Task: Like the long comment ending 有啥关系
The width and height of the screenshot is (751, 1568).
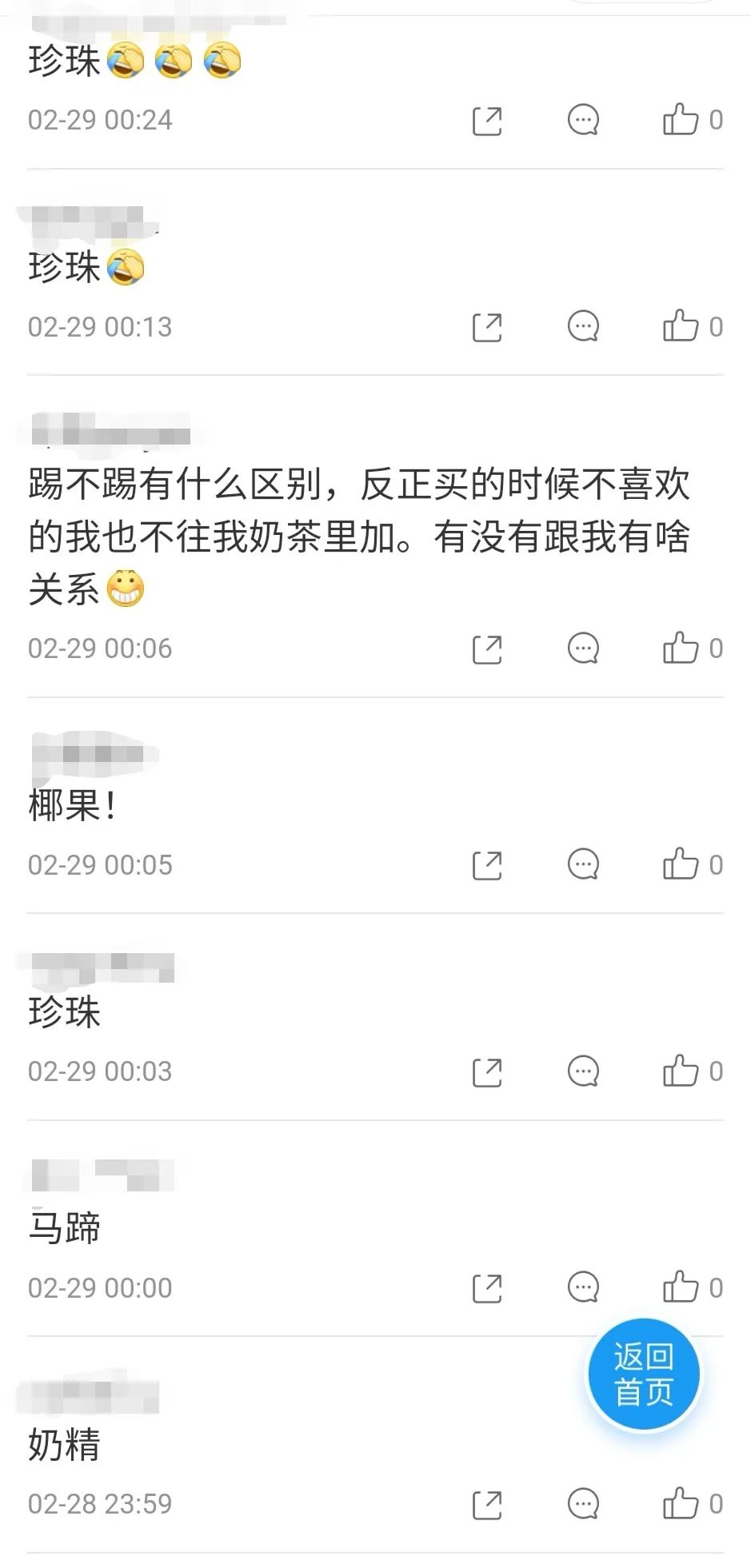Action: pyautogui.click(x=681, y=648)
